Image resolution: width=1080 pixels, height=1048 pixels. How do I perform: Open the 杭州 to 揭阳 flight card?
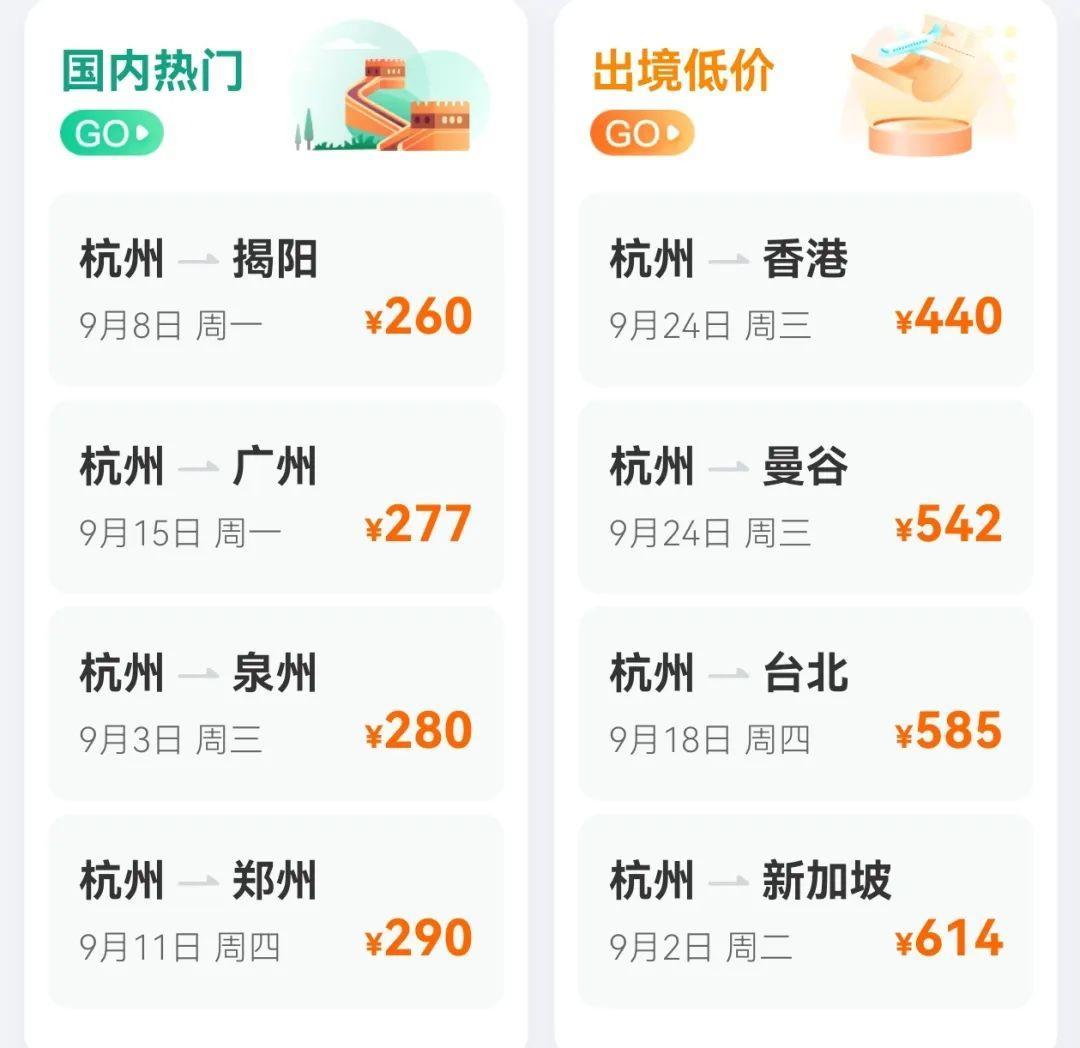coord(276,289)
